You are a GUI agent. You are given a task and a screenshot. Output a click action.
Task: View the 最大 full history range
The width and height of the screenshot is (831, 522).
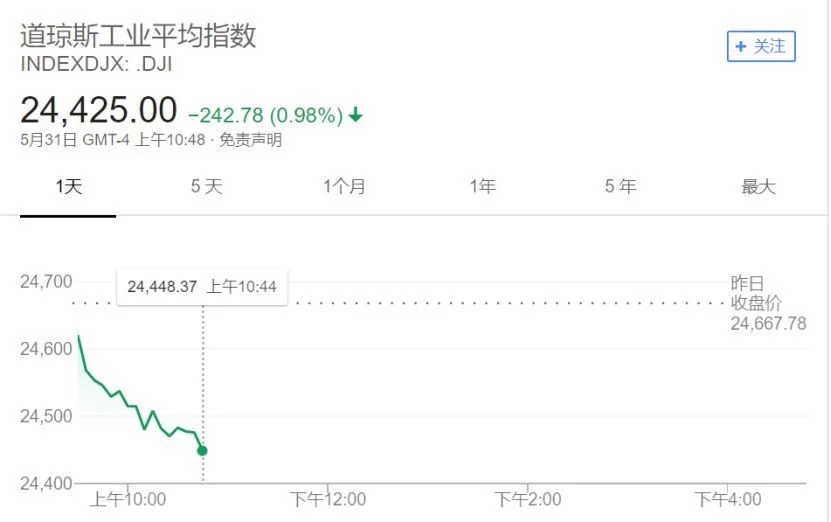pyautogui.click(x=758, y=187)
